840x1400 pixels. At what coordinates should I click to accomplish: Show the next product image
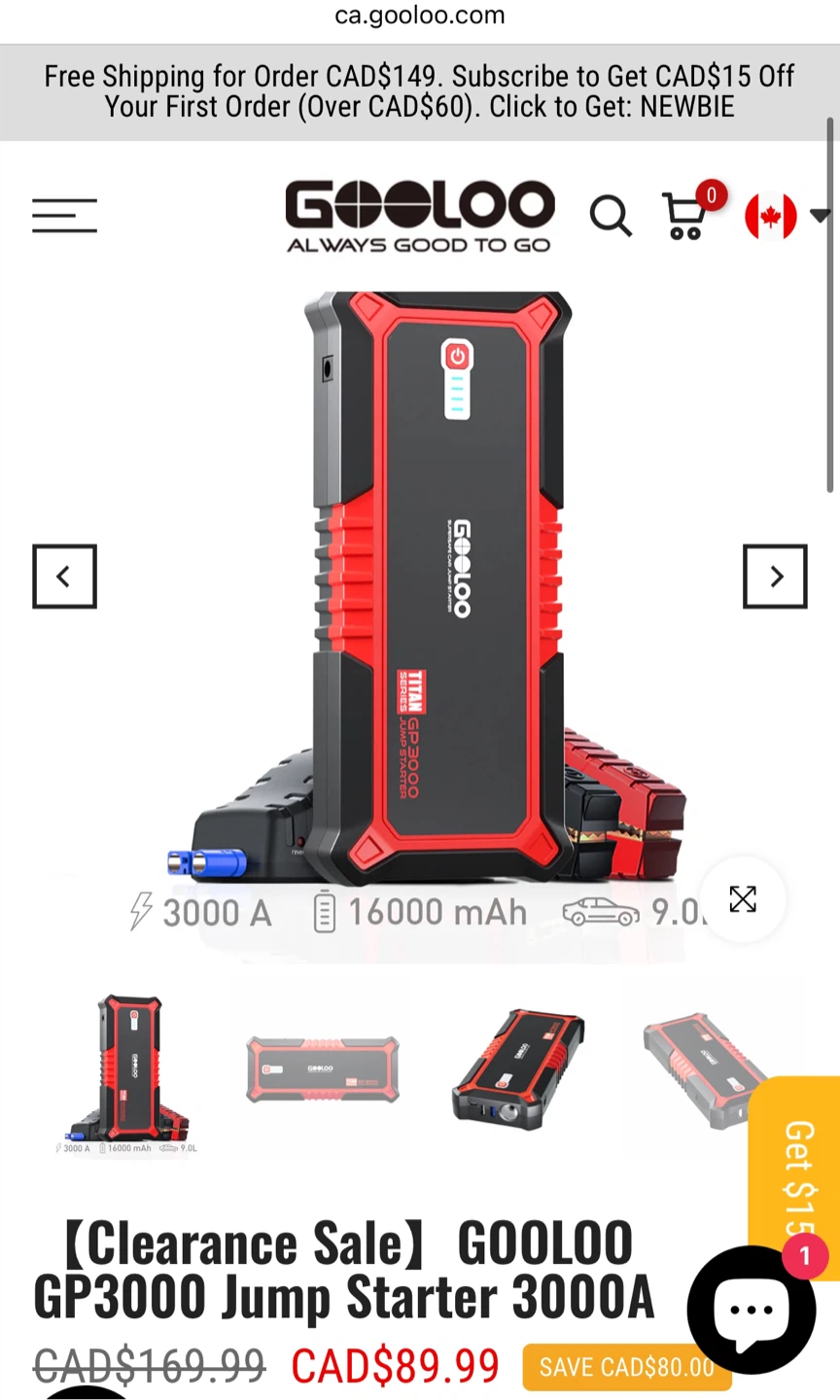pyautogui.click(x=775, y=577)
